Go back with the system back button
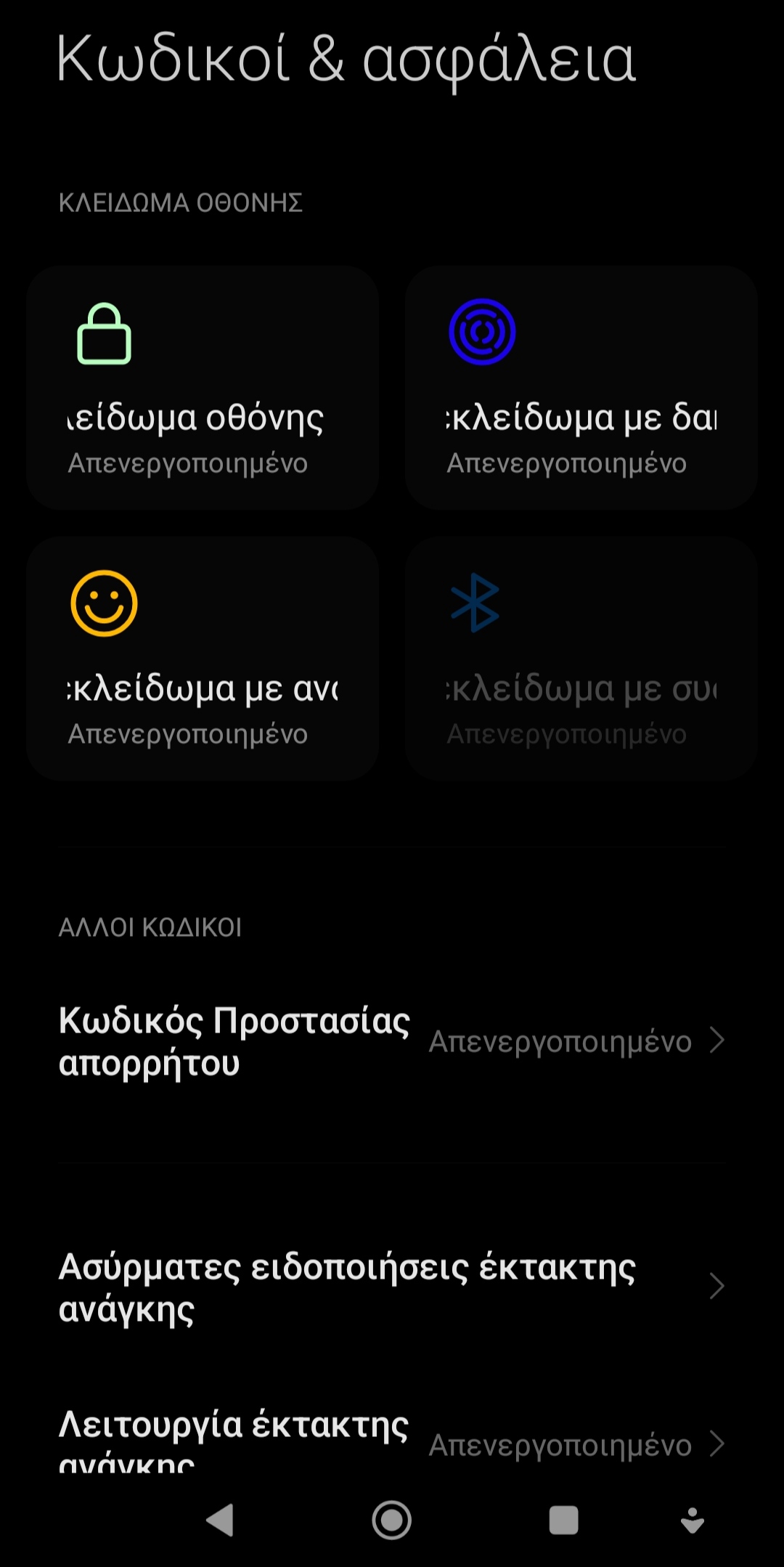 (220, 1520)
